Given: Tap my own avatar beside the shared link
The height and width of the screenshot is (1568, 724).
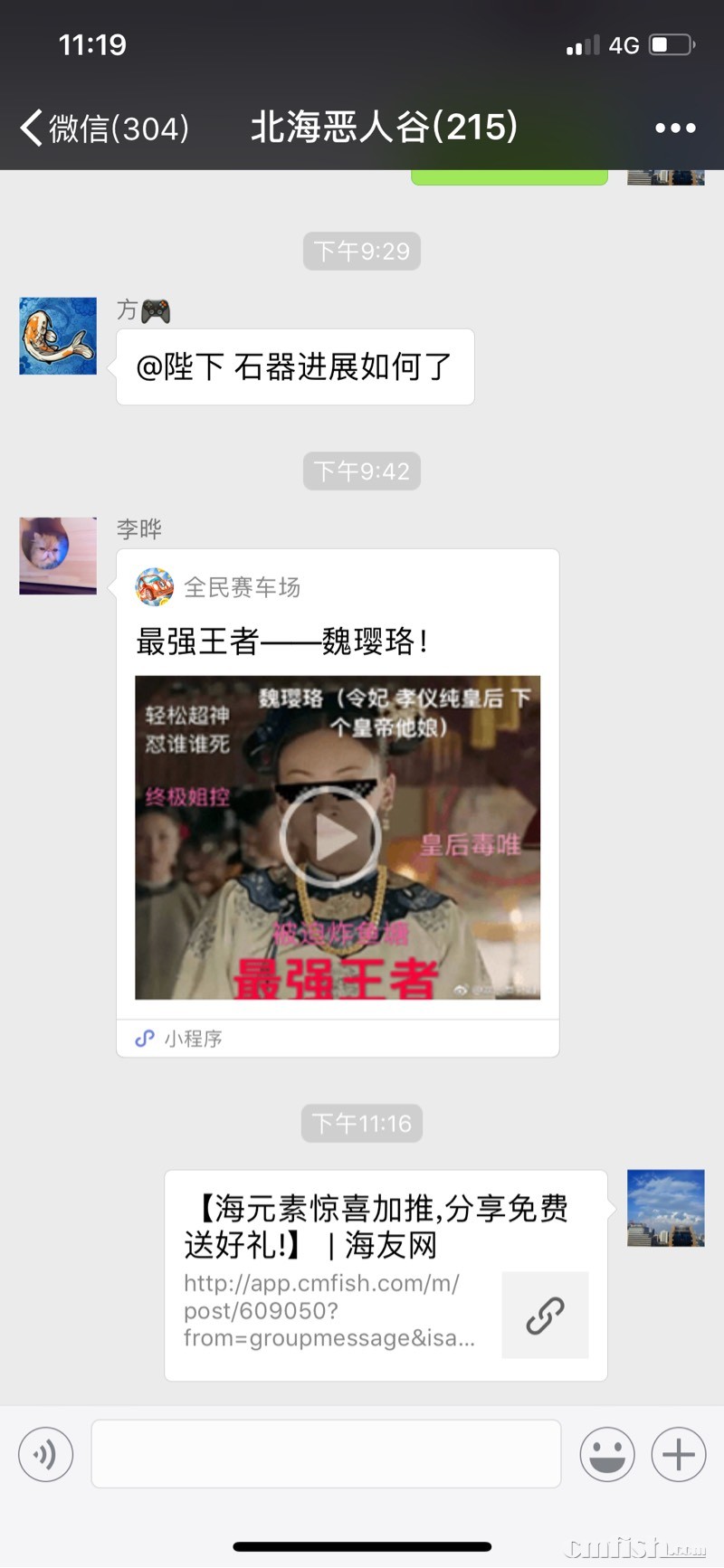Looking at the screenshot, I should click(665, 1208).
